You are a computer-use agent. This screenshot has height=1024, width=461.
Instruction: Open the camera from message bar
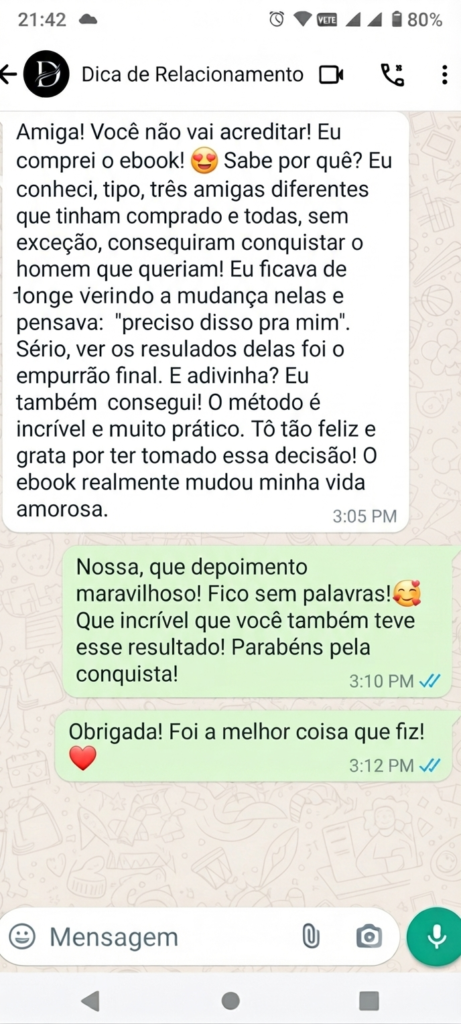tap(369, 937)
